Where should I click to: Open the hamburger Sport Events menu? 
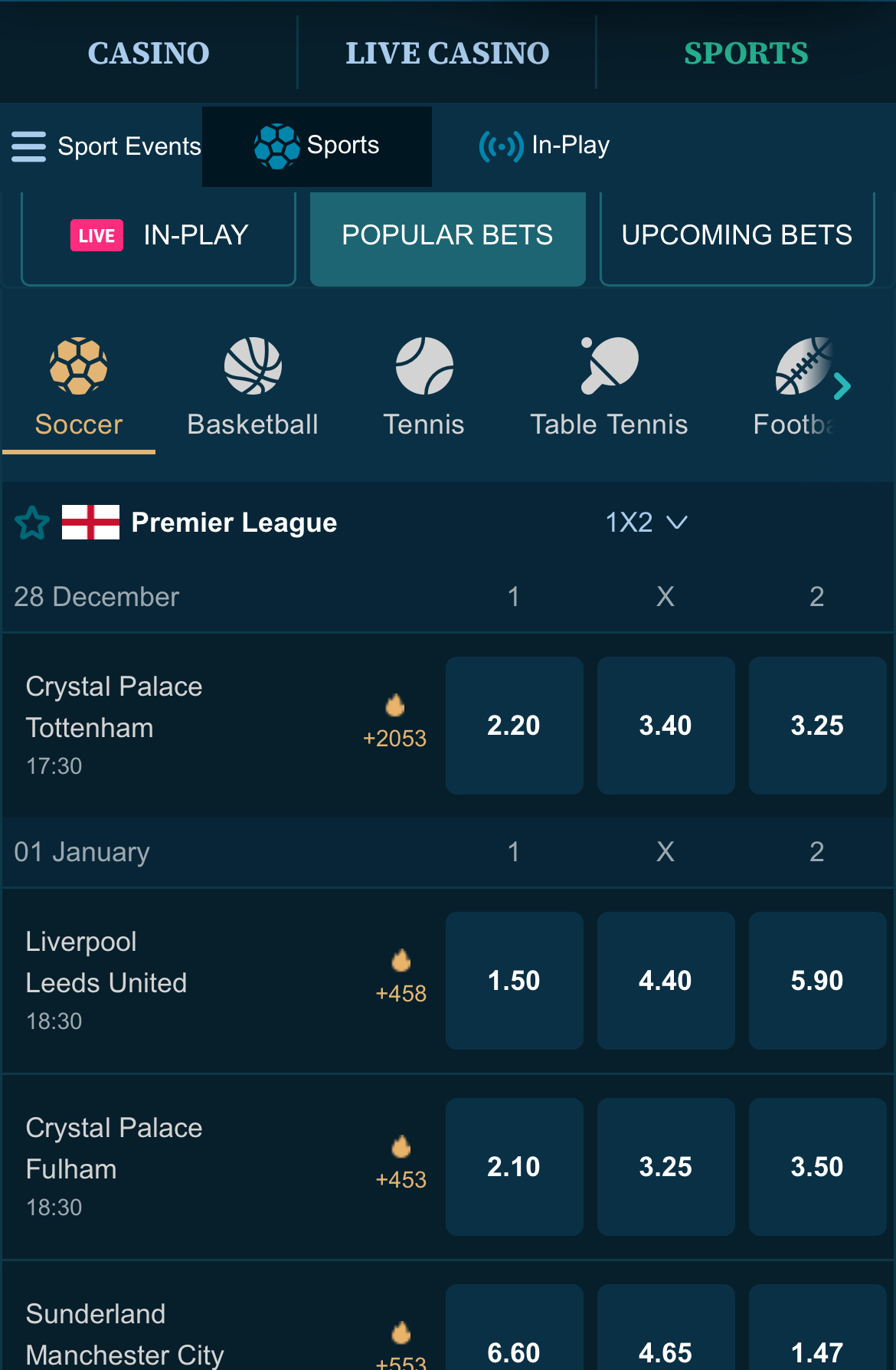click(28, 146)
